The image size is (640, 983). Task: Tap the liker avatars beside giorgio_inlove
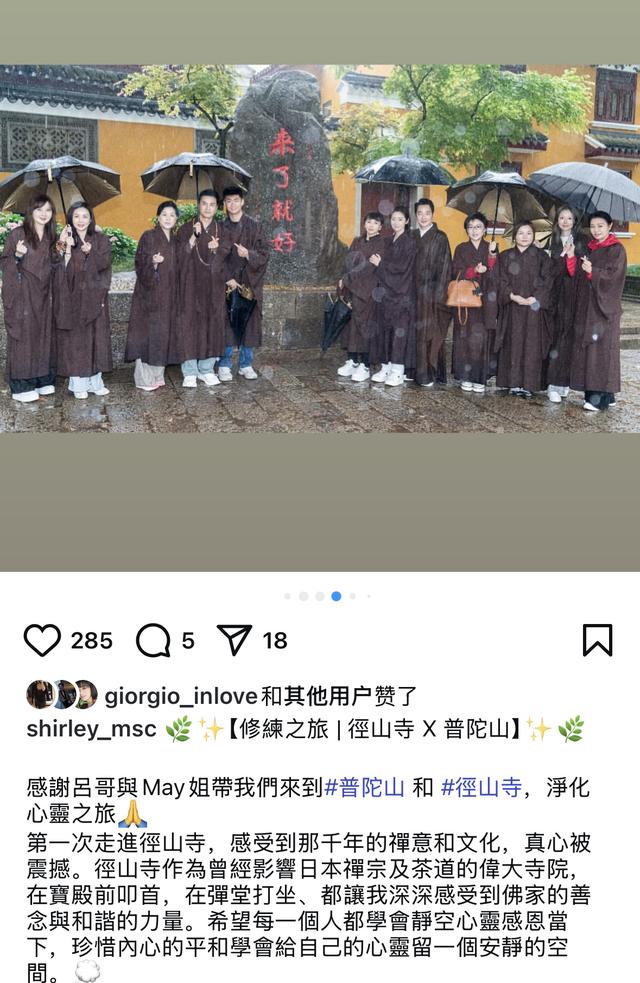click(62, 695)
